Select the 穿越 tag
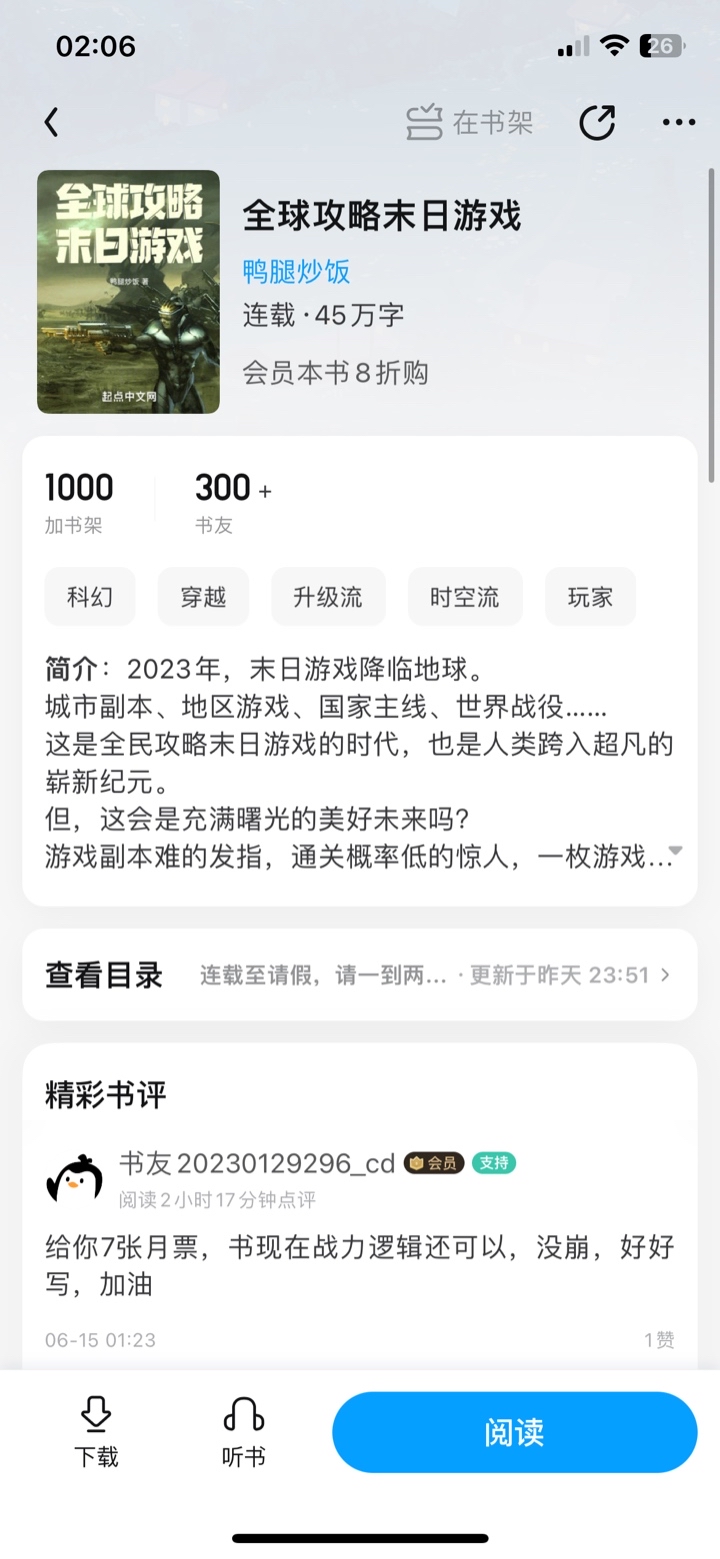This screenshot has height=1559, width=720. click(203, 597)
